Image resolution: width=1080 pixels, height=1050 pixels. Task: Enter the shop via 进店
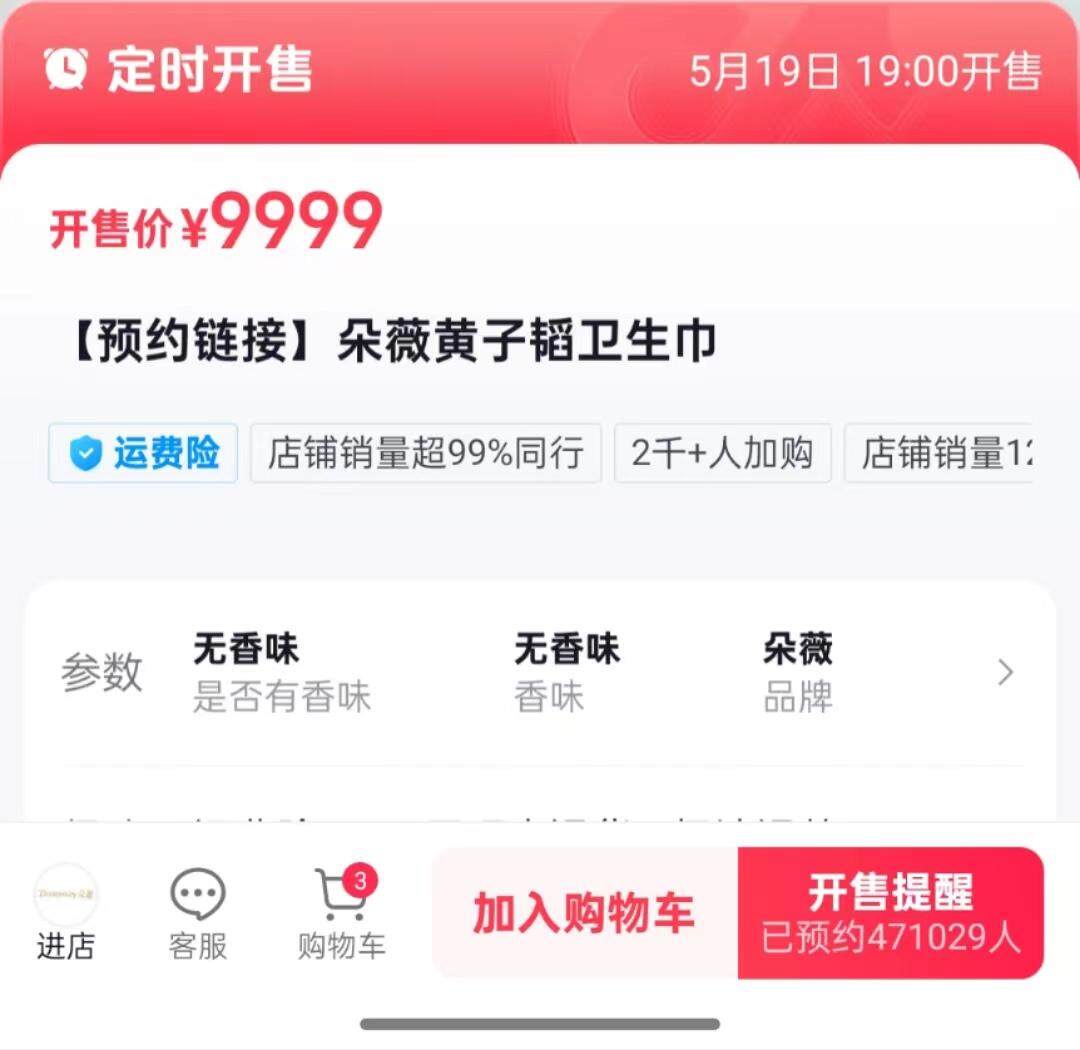65,912
